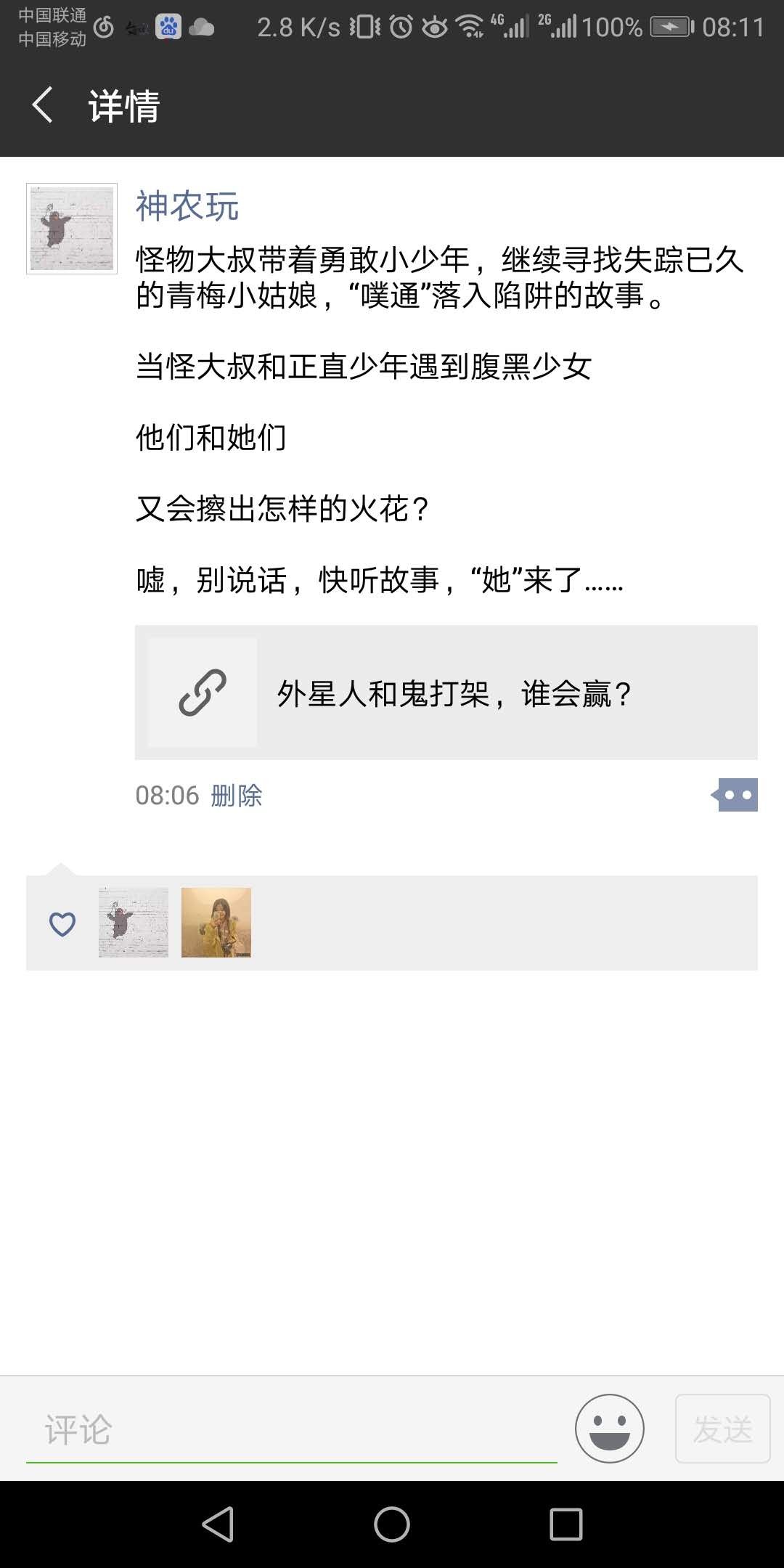This screenshot has width=784, height=1568.
Task: Open the 神农玩 username link
Action: tap(187, 206)
